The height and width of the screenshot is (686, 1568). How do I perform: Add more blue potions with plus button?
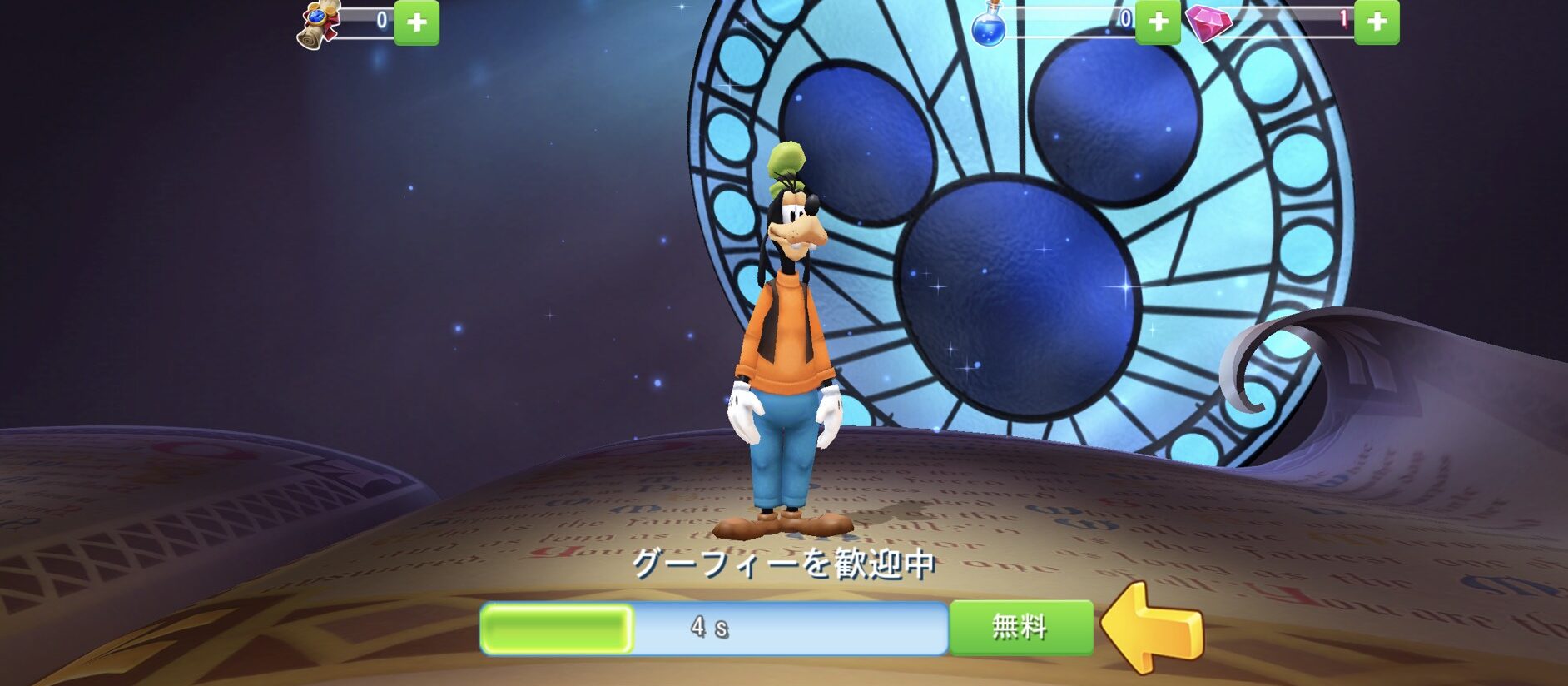tap(1158, 22)
